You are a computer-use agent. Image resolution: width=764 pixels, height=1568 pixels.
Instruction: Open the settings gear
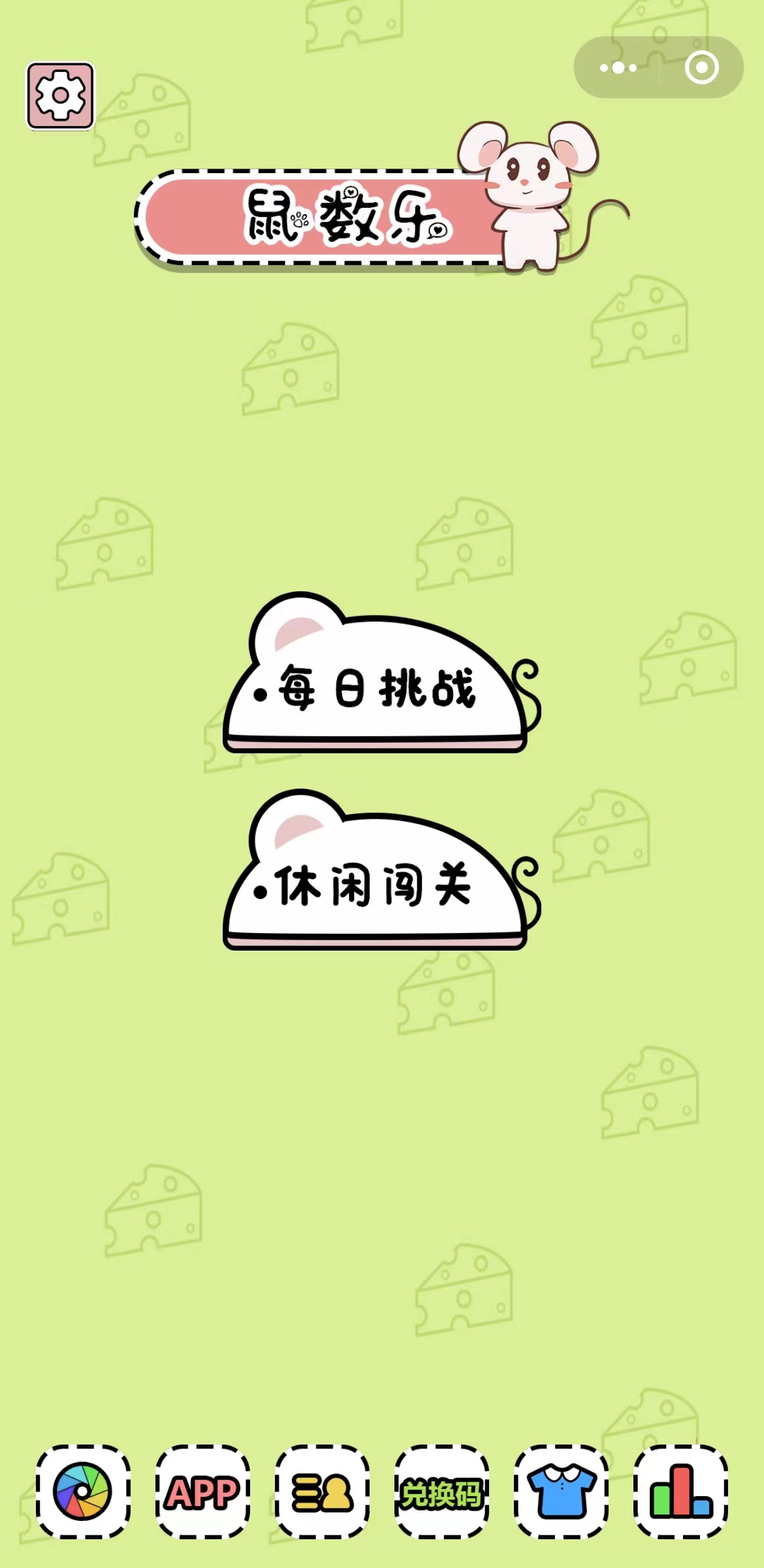pos(60,96)
